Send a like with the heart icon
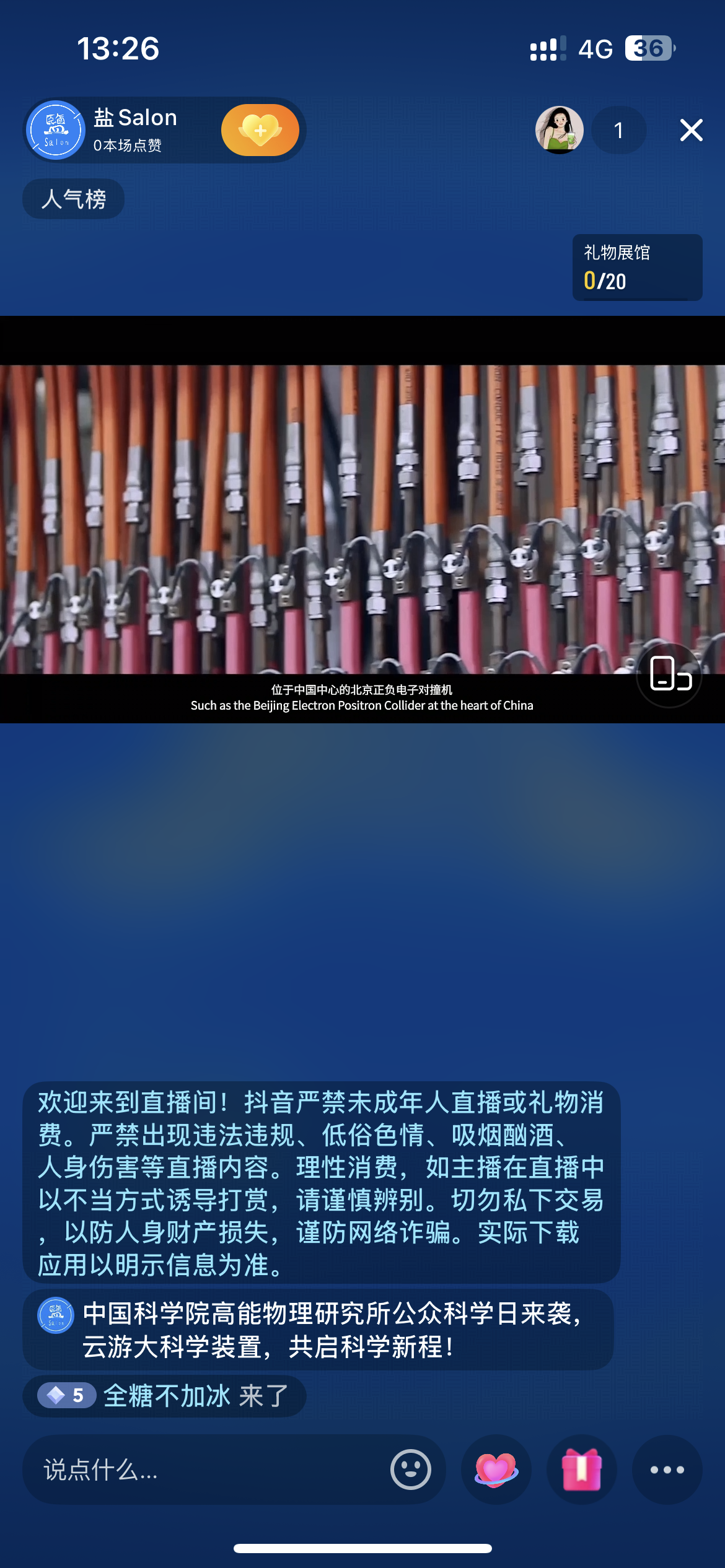 [x=496, y=1470]
